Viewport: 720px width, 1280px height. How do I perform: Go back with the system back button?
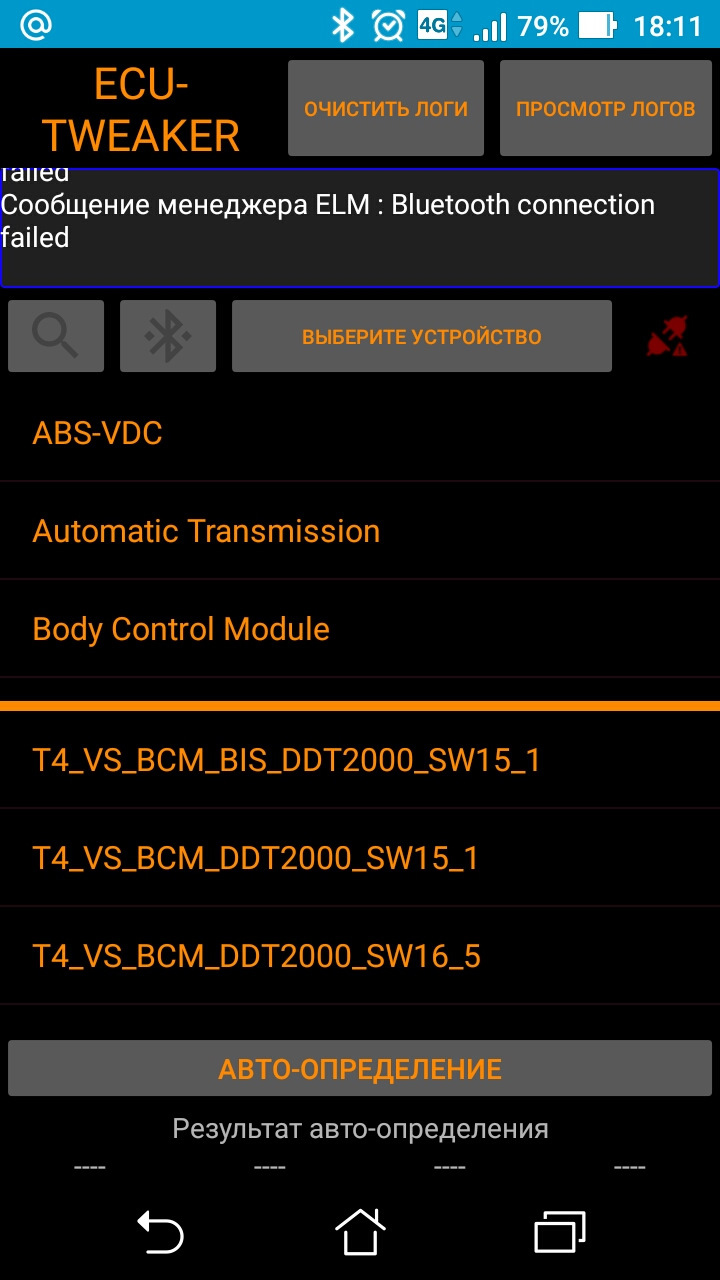(x=160, y=1230)
